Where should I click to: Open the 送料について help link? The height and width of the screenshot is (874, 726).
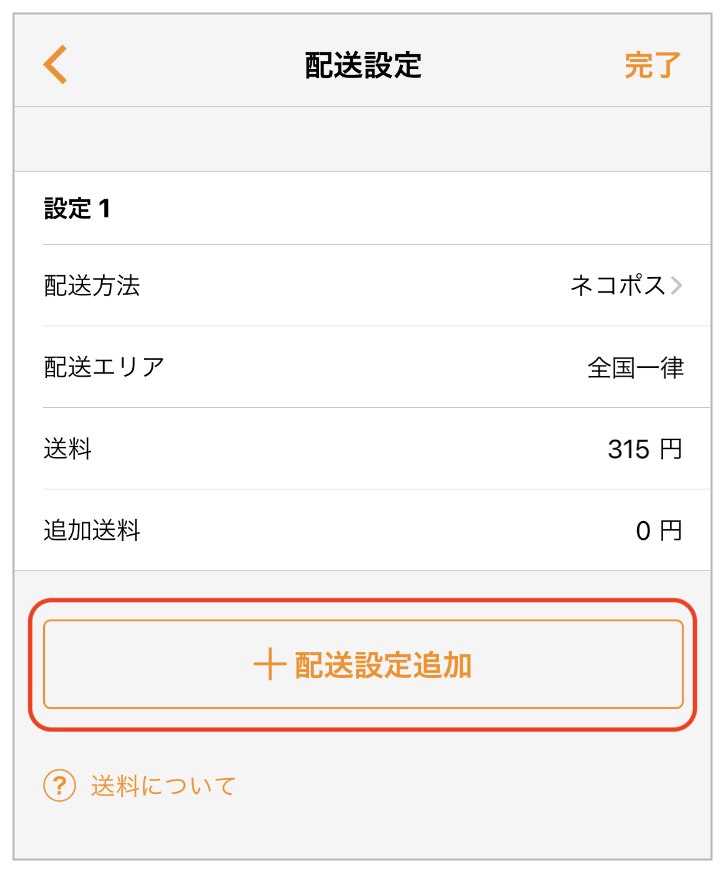(162, 786)
